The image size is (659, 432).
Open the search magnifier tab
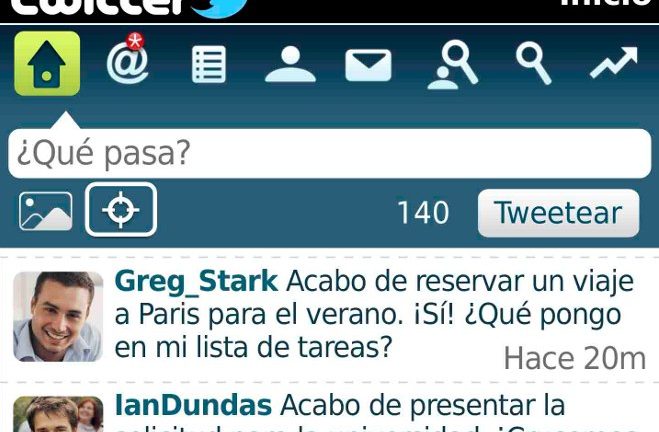point(533,64)
